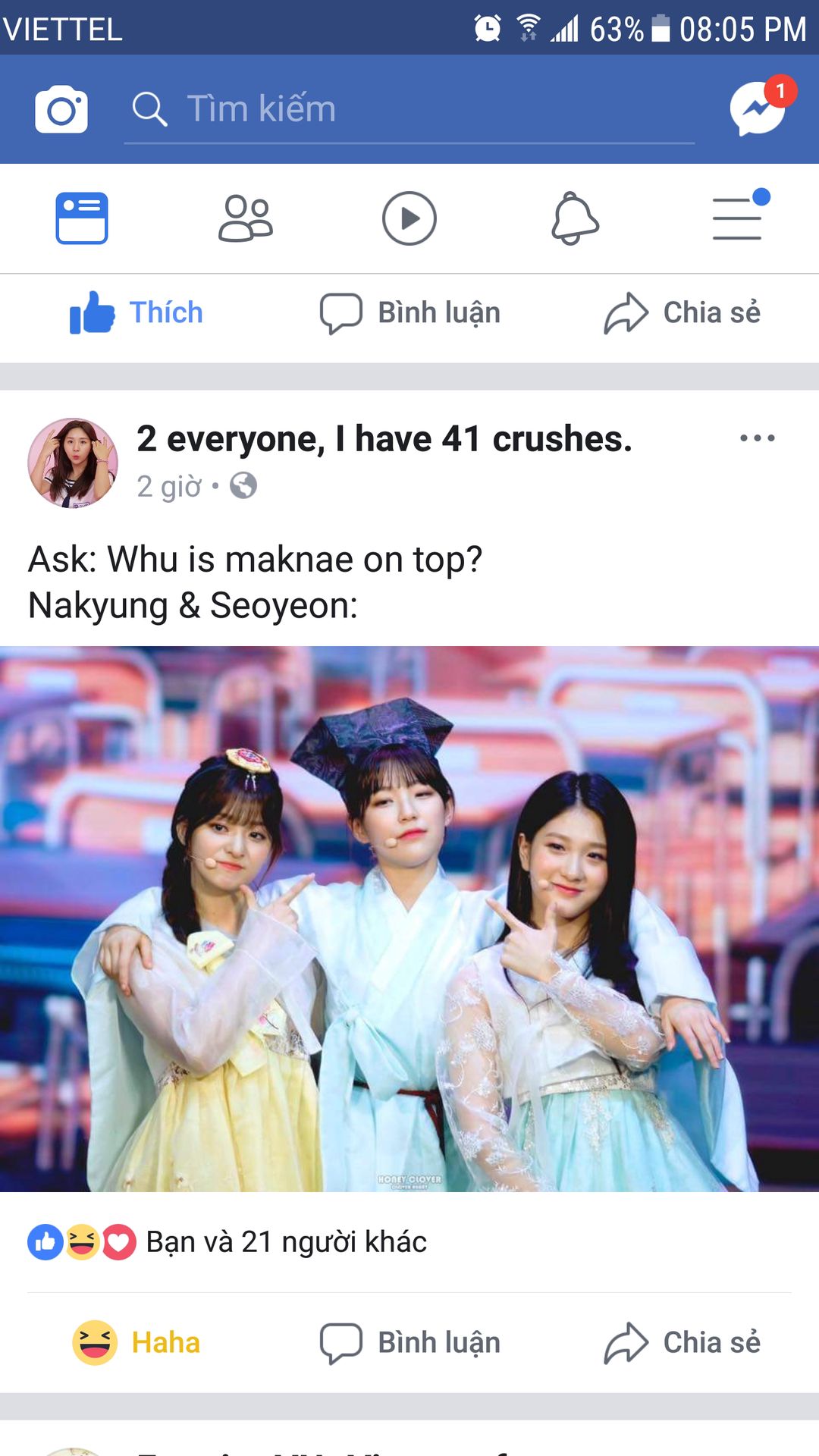This screenshot has width=819, height=1456.
Task: Open the profile picture of the crushes poster
Action: 73,463
